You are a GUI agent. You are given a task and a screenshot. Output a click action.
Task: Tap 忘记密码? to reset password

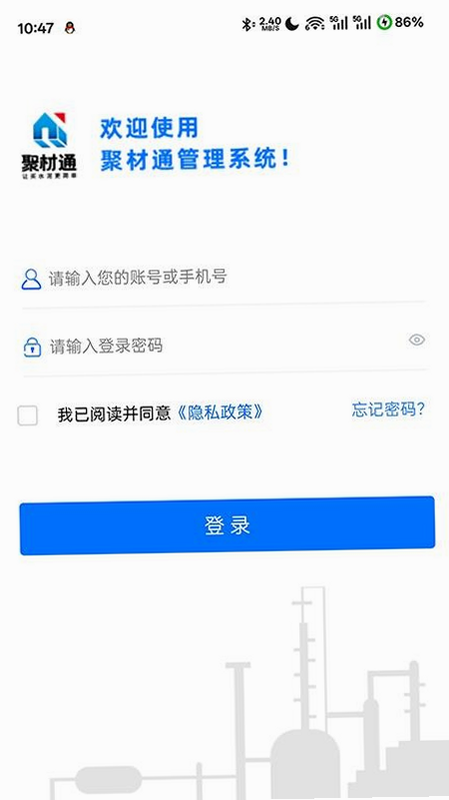coord(388,410)
